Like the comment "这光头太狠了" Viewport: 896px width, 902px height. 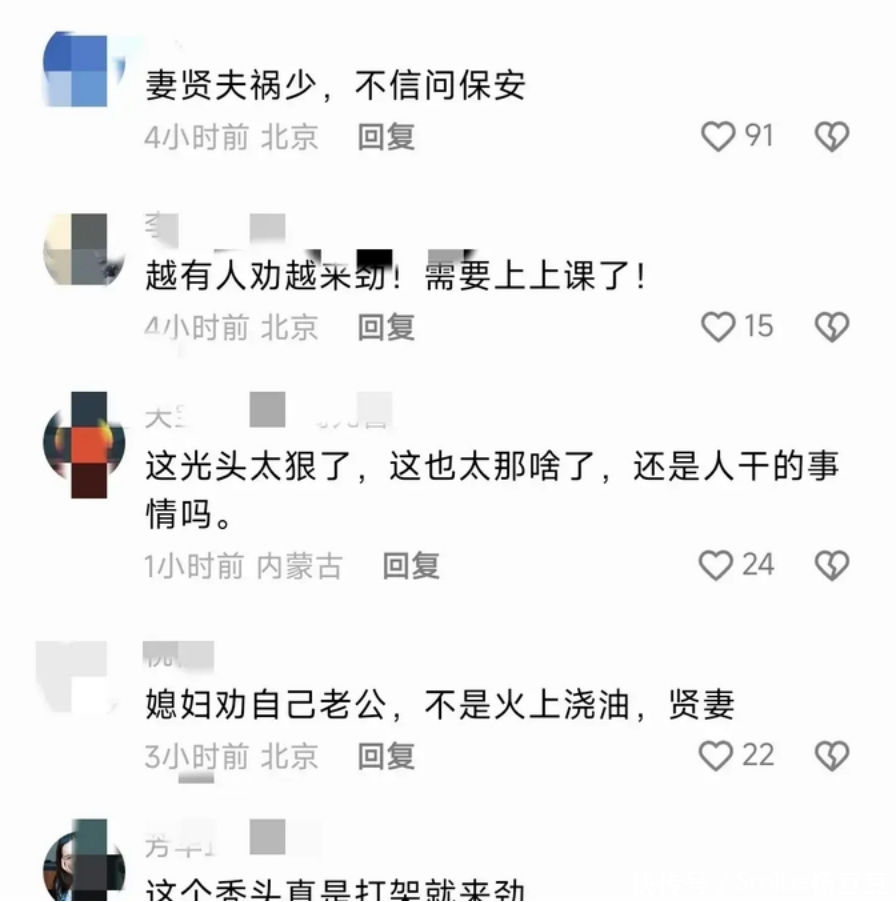click(716, 565)
